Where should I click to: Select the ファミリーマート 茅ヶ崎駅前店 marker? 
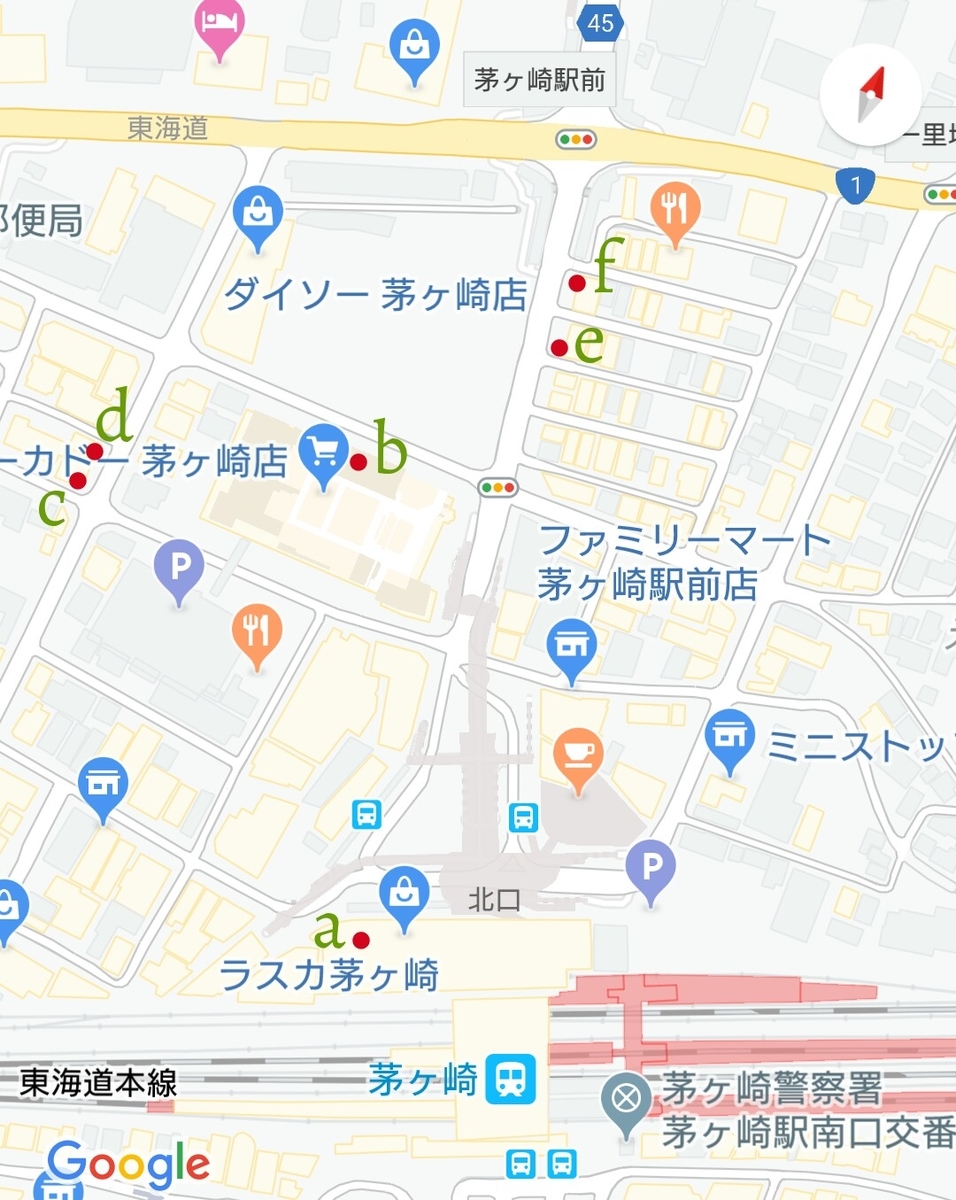[x=572, y=648]
